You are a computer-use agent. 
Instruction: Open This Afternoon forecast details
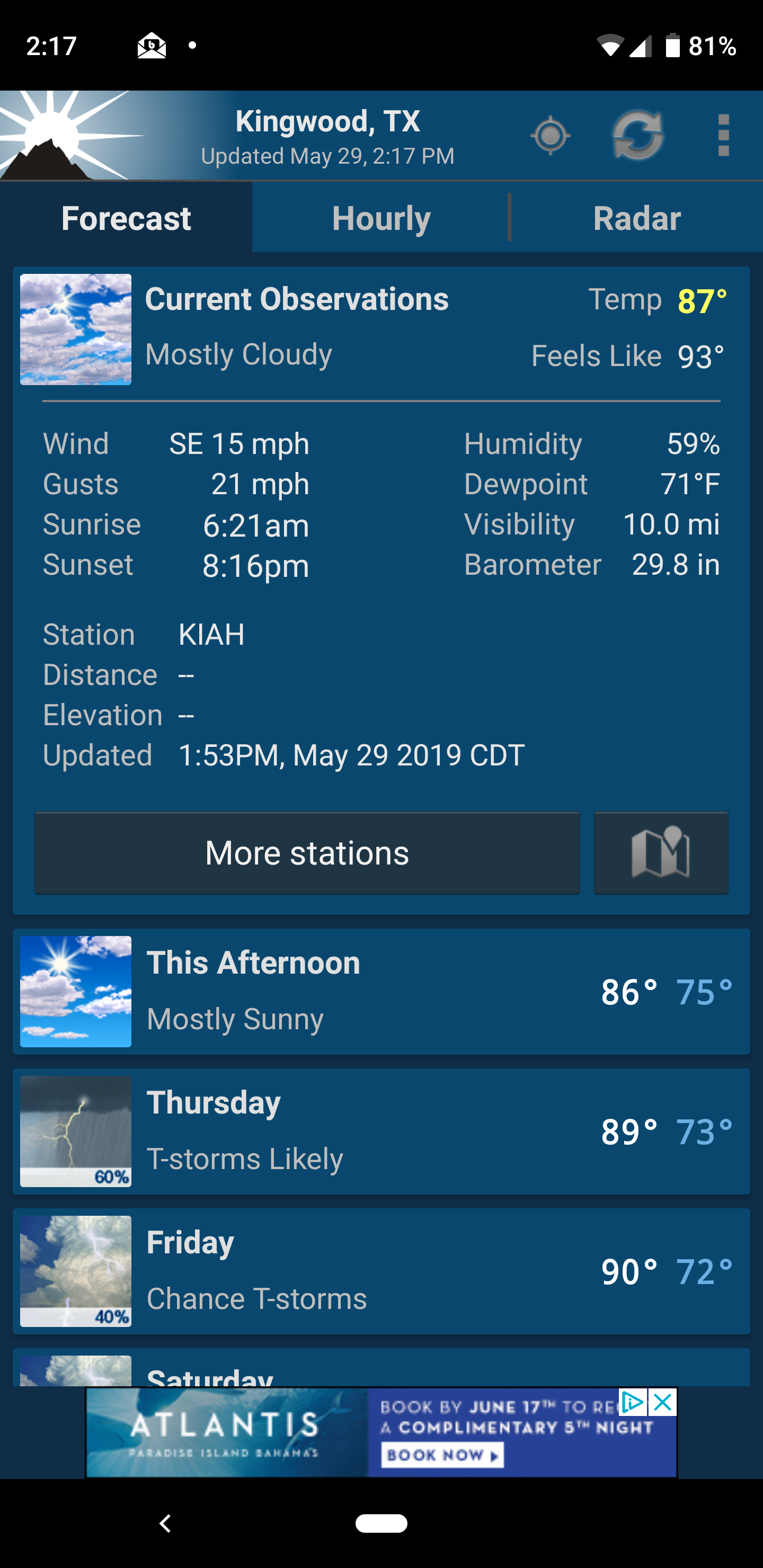tap(381, 992)
